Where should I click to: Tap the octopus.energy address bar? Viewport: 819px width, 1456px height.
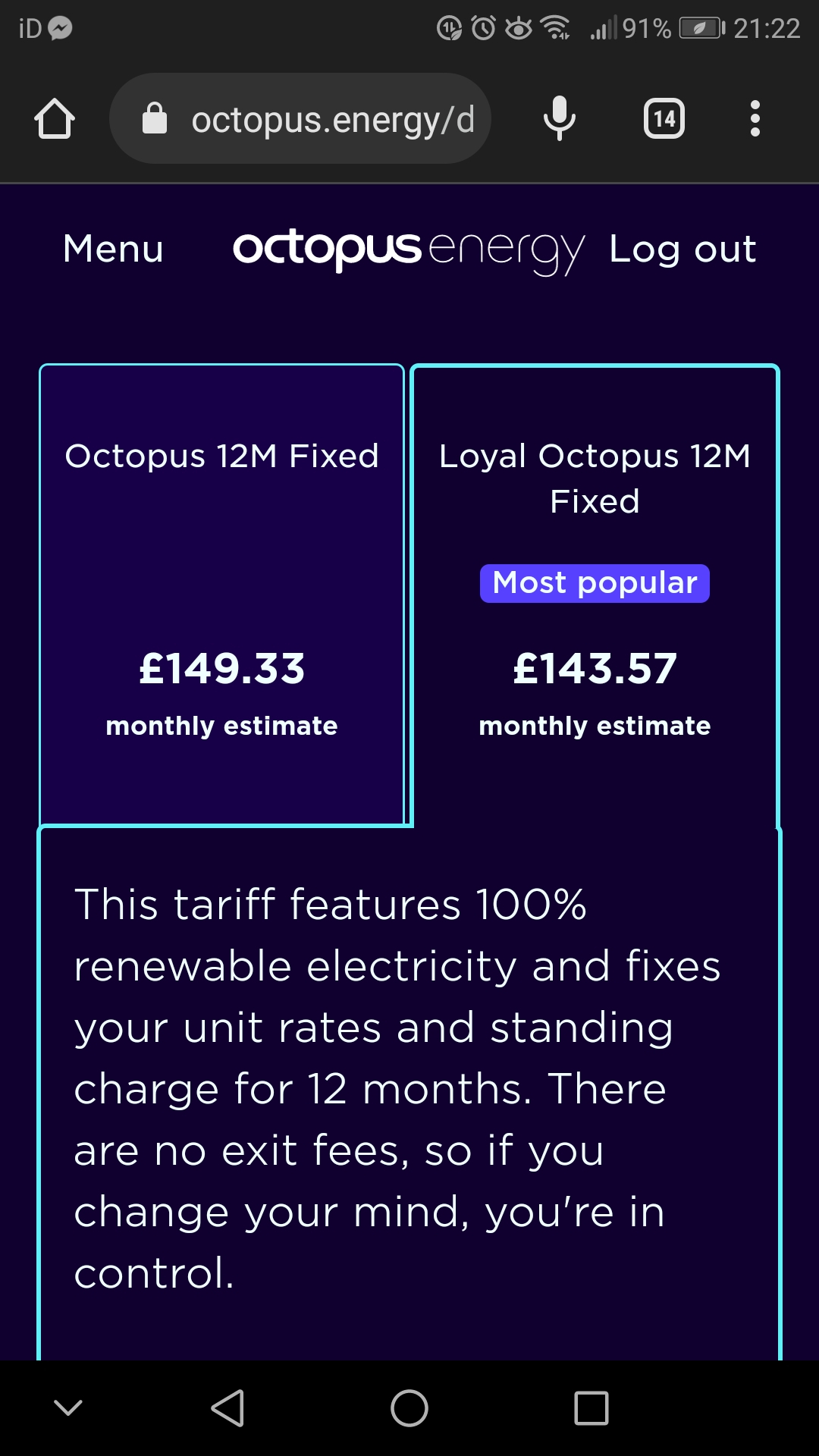click(x=300, y=119)
